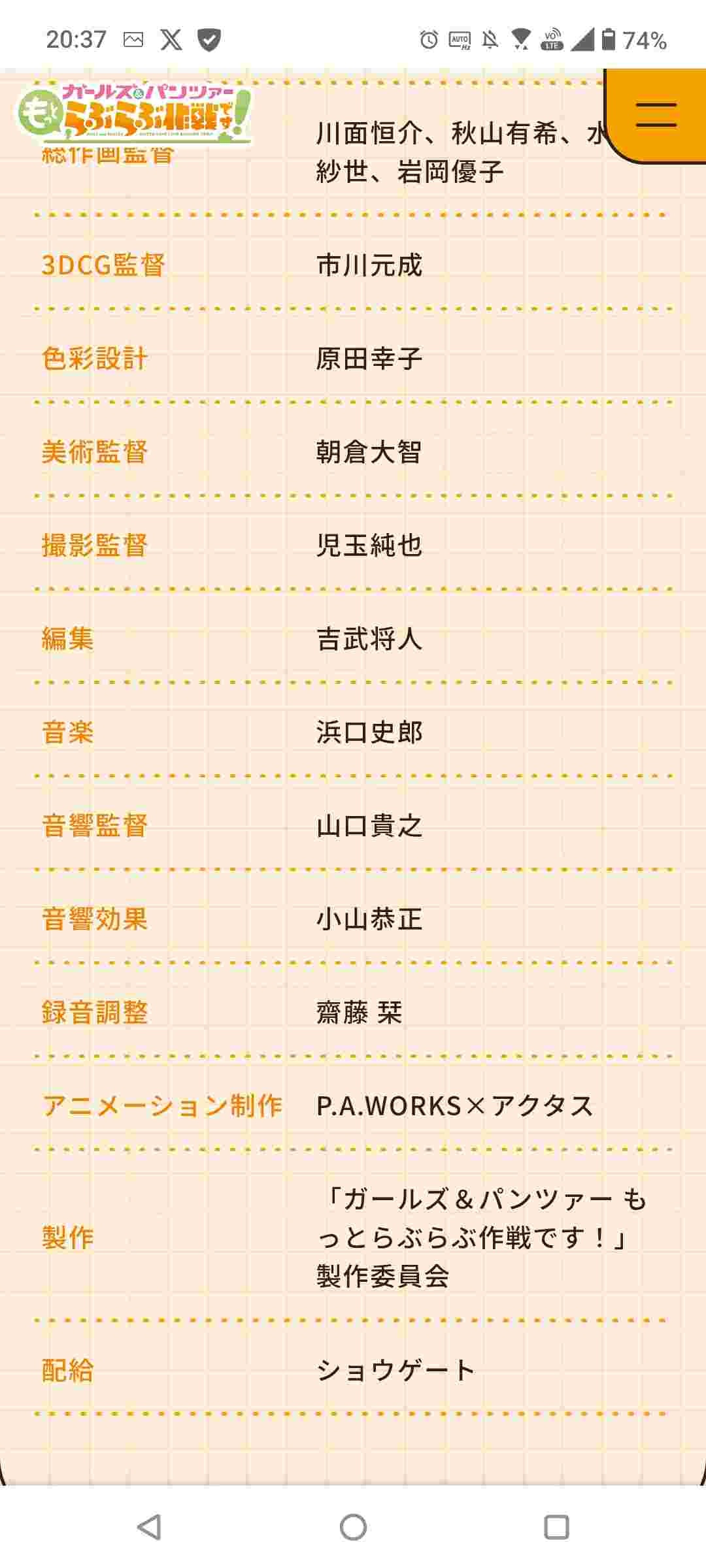Go to the home screen
Image resolution: width=706 pixels, height=1568 pixels.
point(353,1527)
